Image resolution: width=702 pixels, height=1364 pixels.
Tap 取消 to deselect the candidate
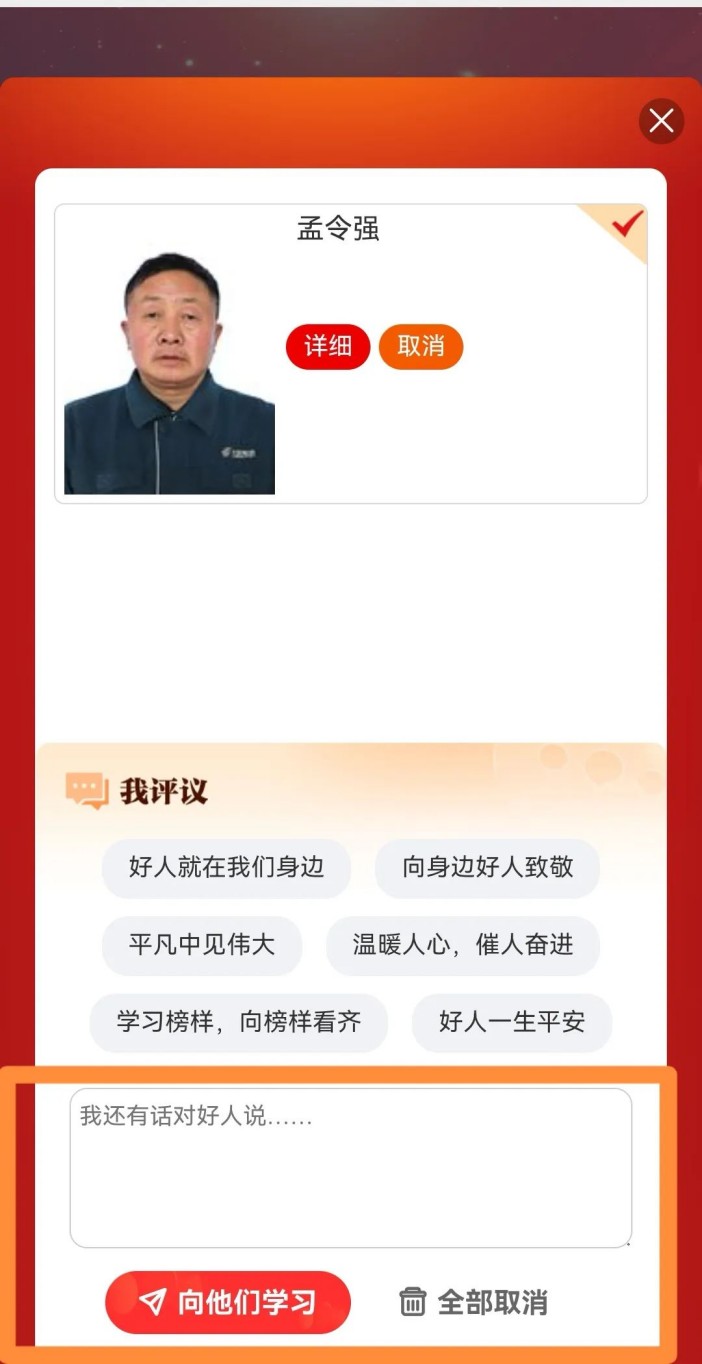point(420,347)
